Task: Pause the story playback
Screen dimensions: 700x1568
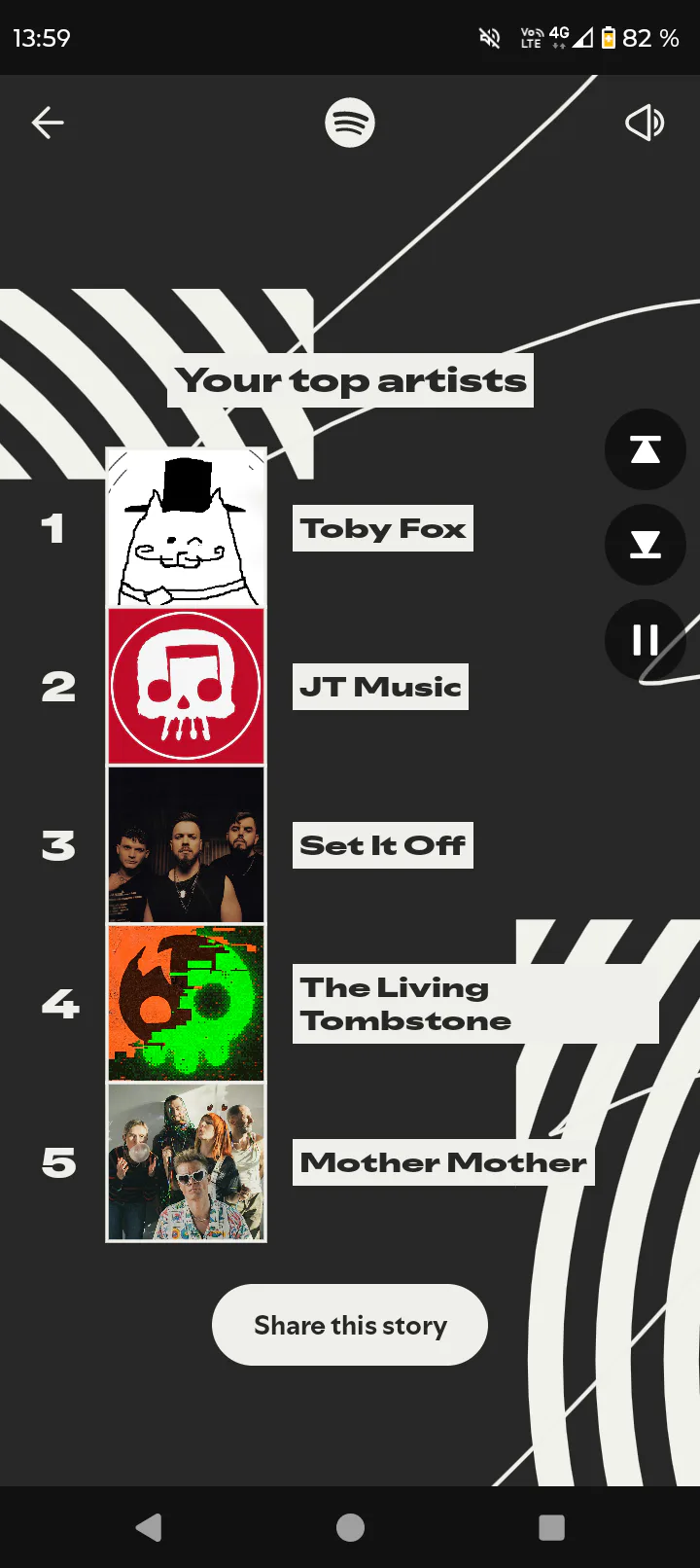Action: click(645, 640)
